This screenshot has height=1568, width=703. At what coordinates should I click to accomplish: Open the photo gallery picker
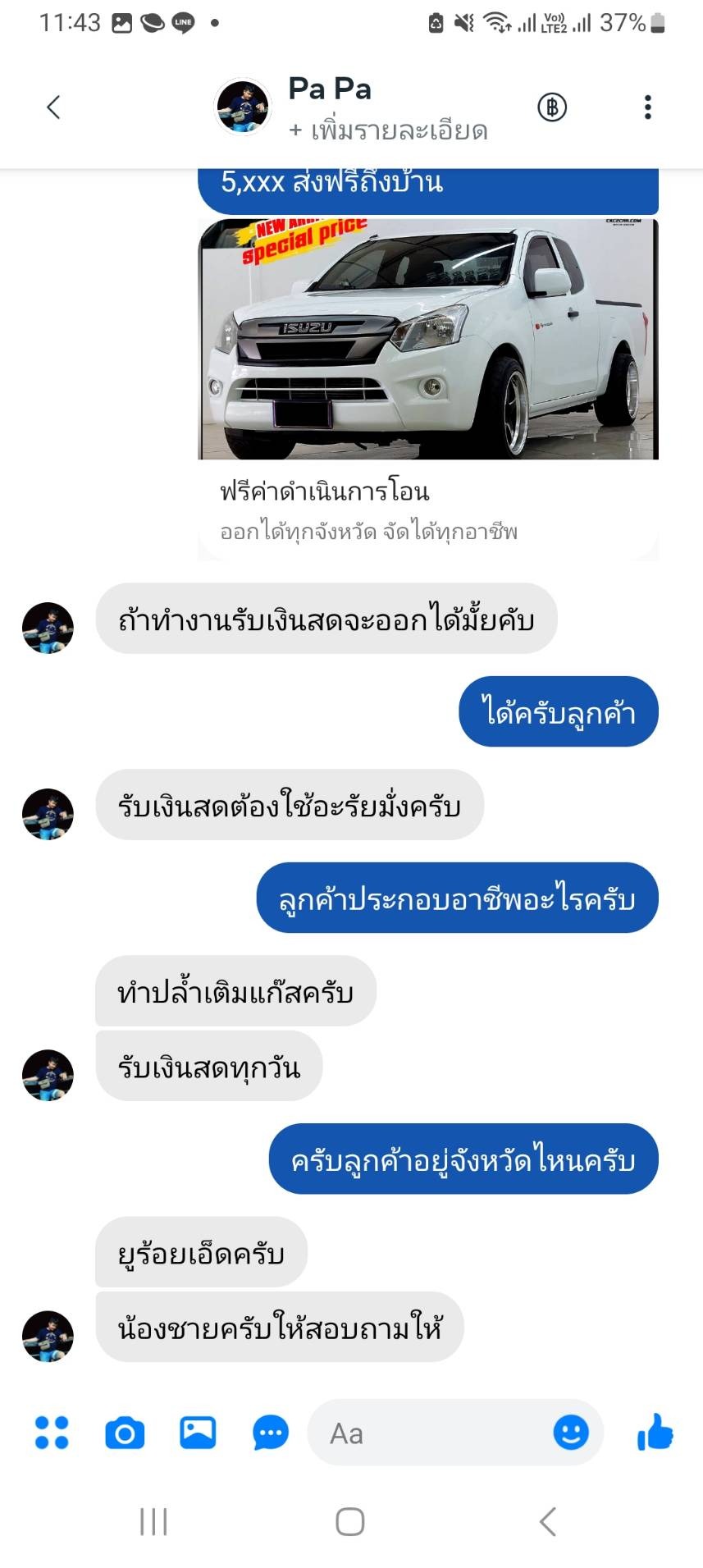tap(198, 1433)
